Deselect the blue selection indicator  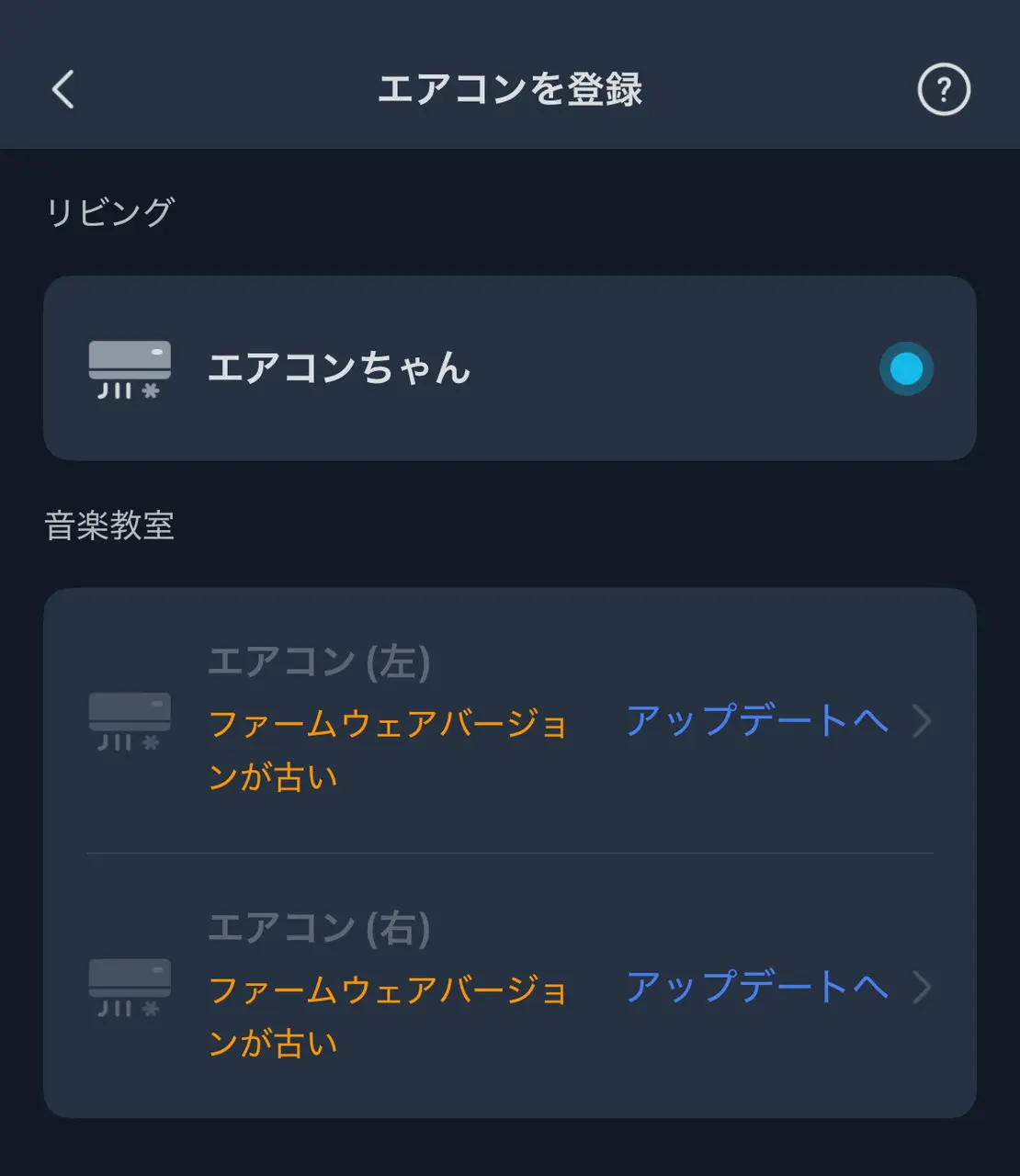(x=906, y=368)
